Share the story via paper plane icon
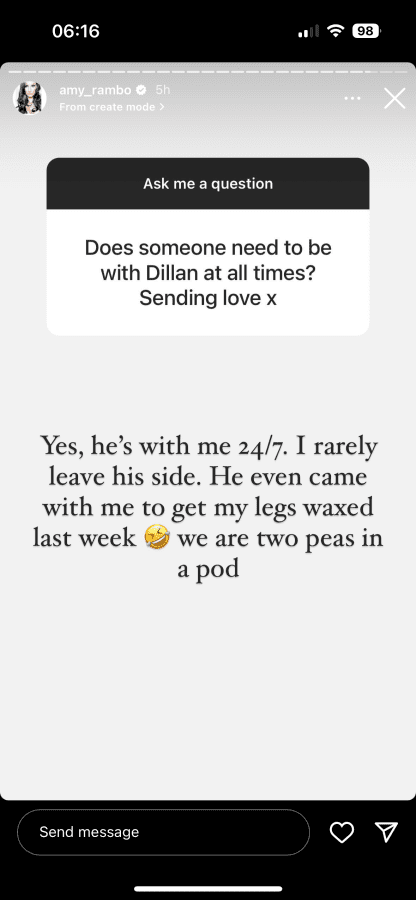Image resolution: width=416 pixels, height=900 pixels. click(386, 832)
